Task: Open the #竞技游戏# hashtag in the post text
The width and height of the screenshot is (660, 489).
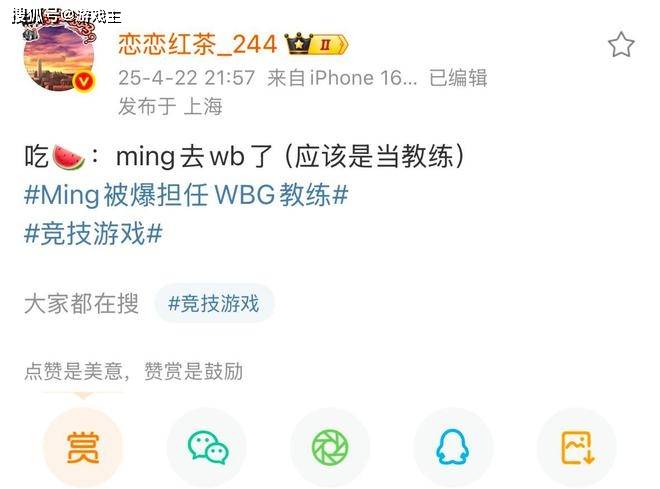Action: point(93,233)
